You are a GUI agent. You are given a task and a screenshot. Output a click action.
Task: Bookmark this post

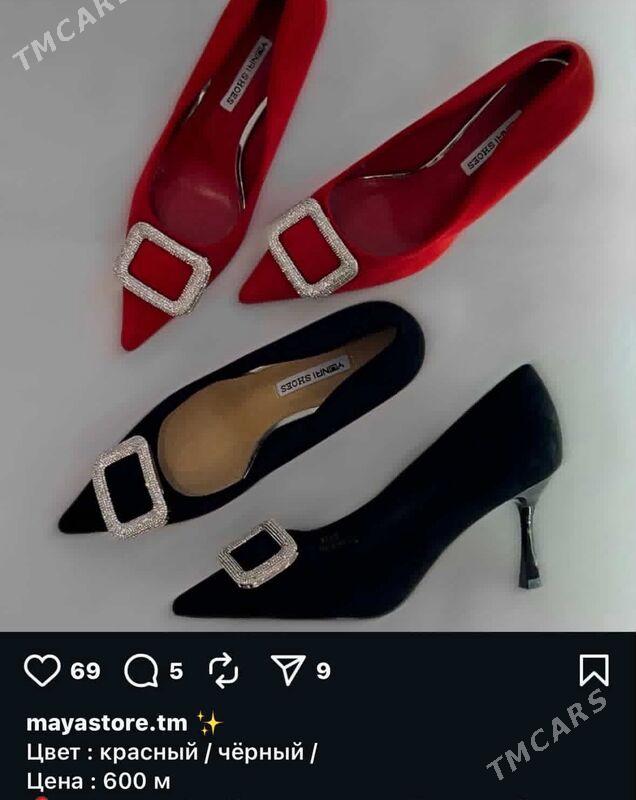coord(593,670)
